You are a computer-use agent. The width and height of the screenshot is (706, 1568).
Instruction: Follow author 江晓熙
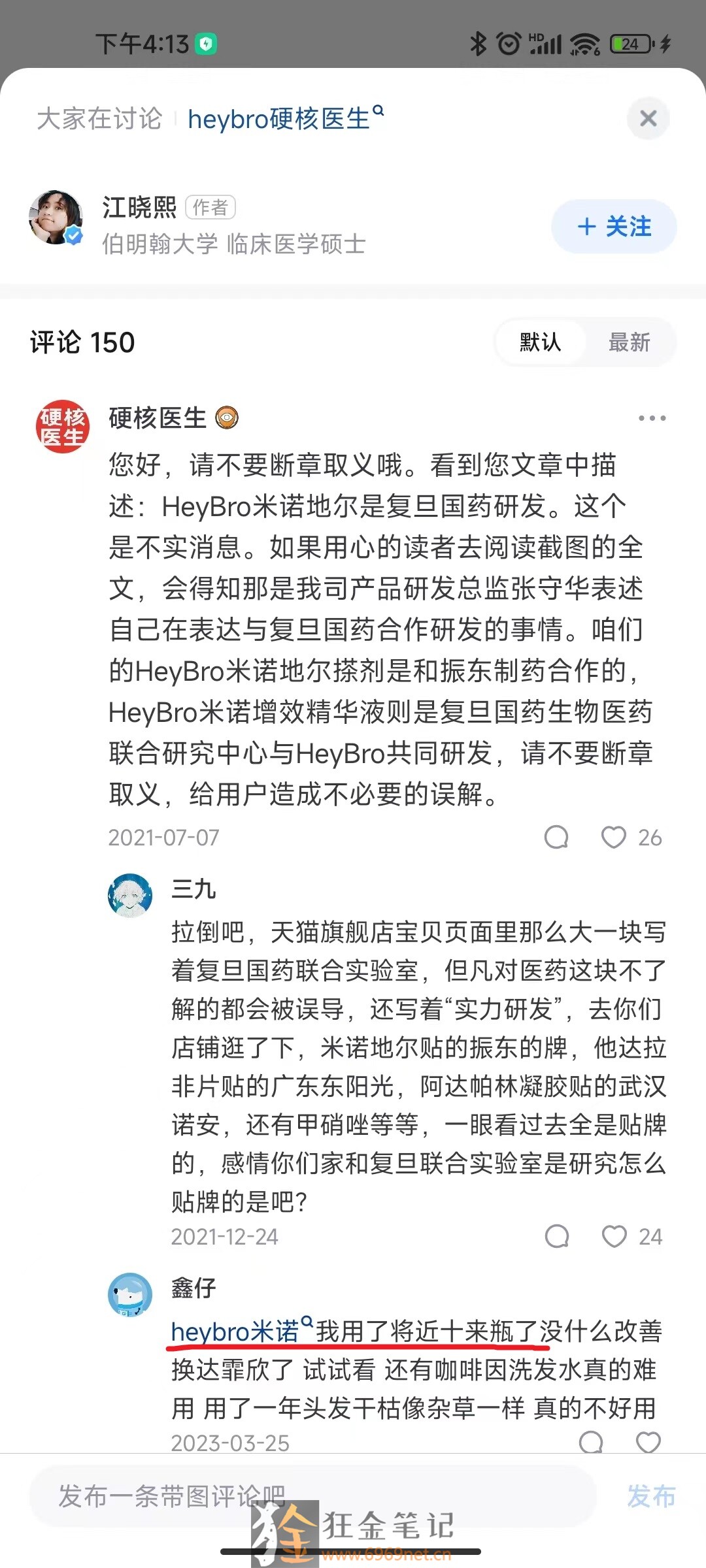(x=614, y=227)
